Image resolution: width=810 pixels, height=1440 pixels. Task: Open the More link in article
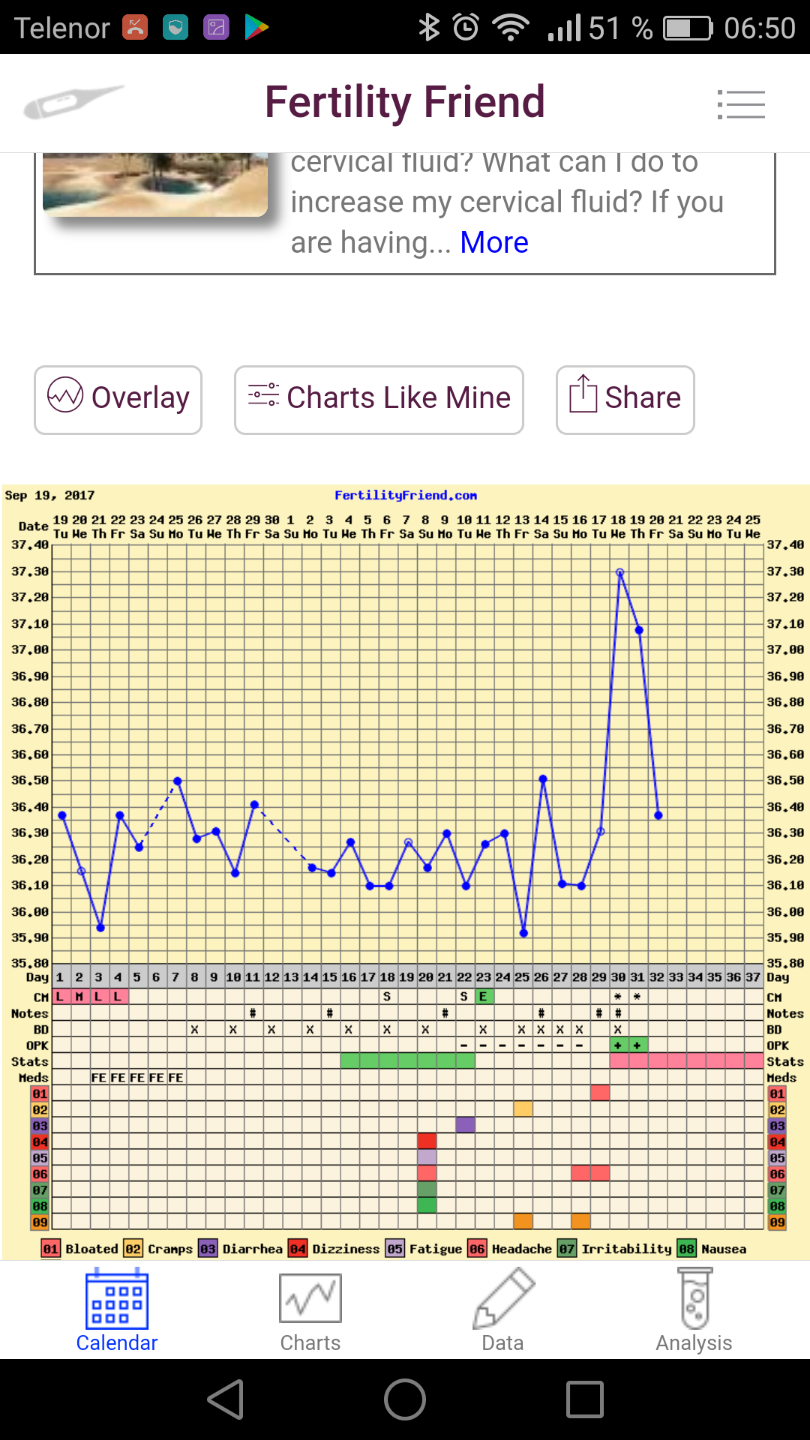(x=494, y=242)
